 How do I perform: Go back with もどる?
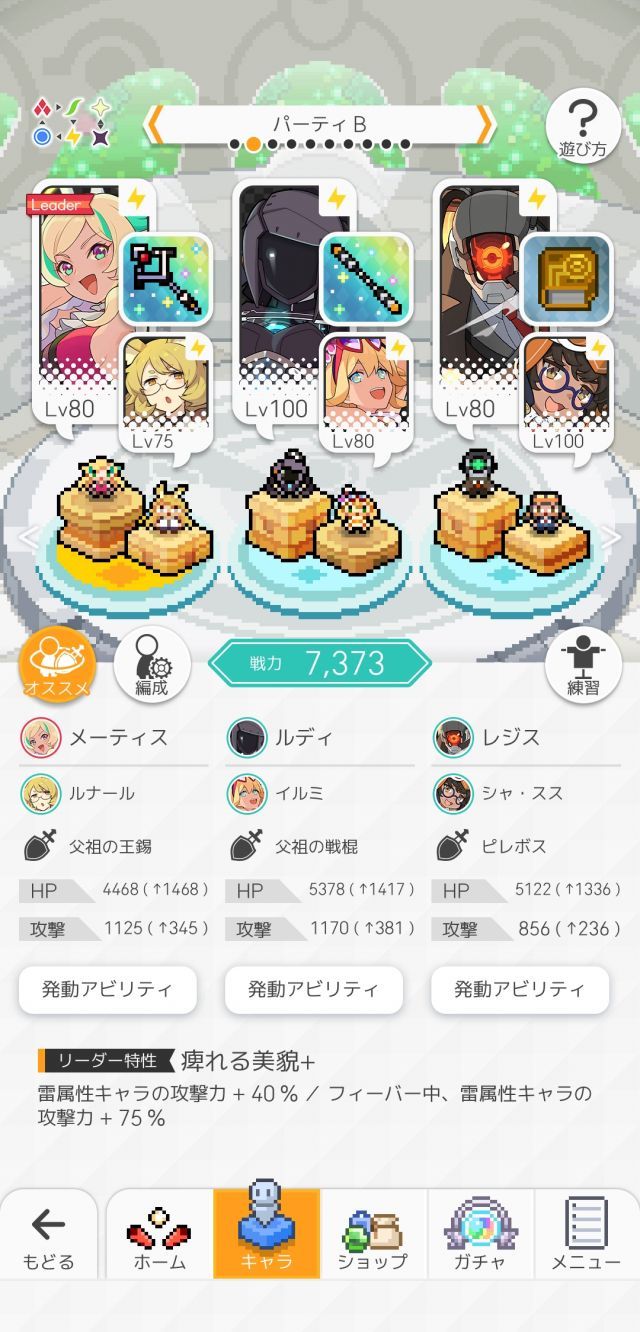48,1236
